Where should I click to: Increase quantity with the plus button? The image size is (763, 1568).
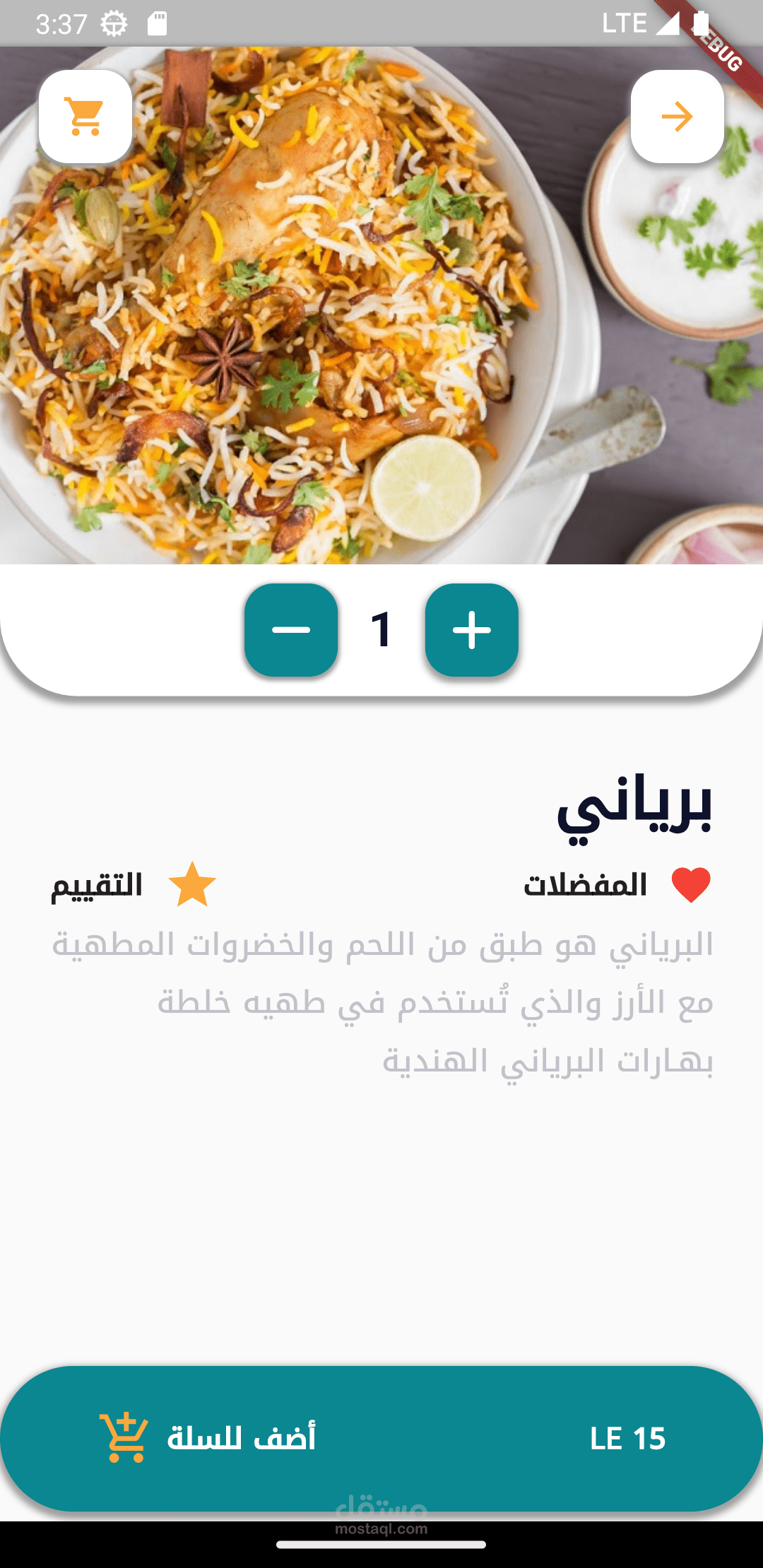pyautogui.click(x=472, y=629)
